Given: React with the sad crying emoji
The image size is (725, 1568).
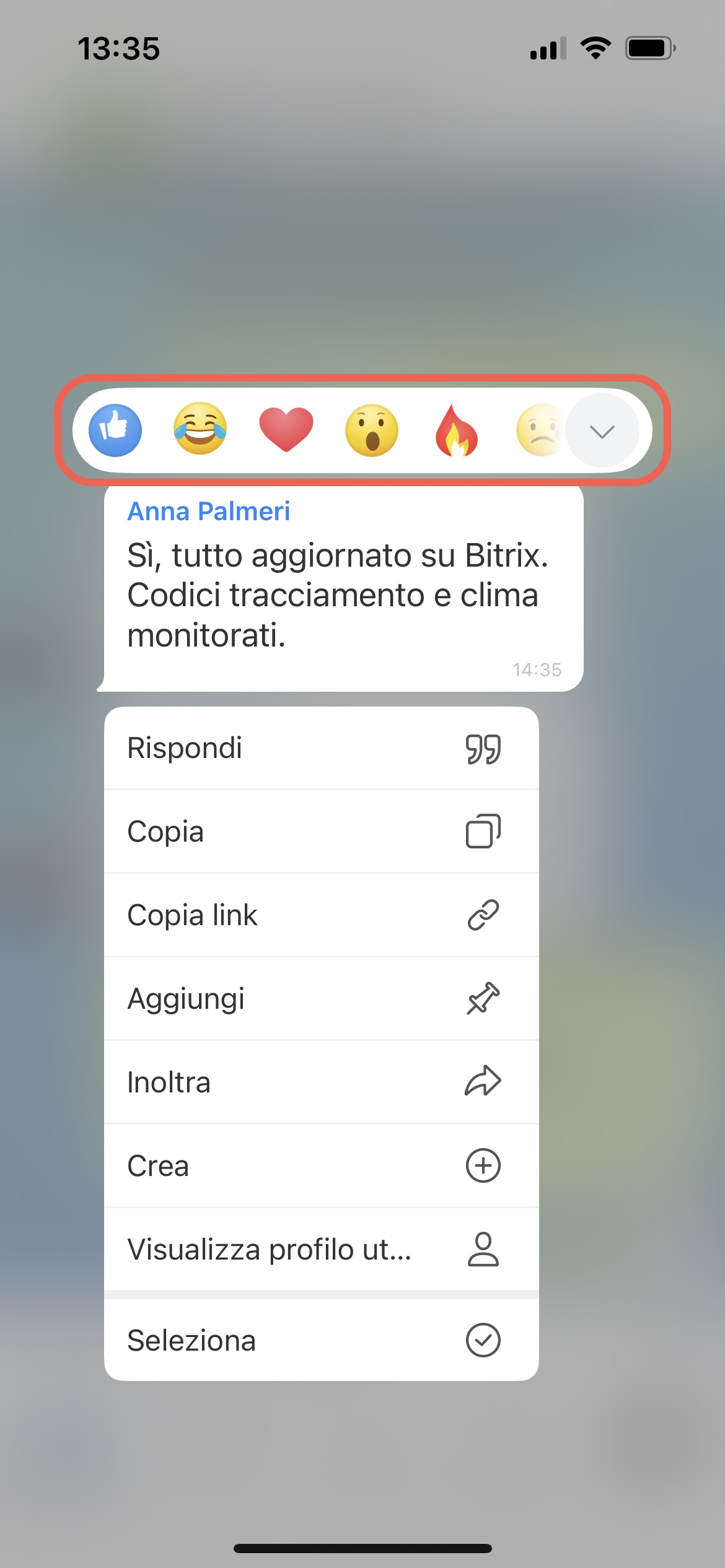Looking at the screenshot, I should pos(538,430).
